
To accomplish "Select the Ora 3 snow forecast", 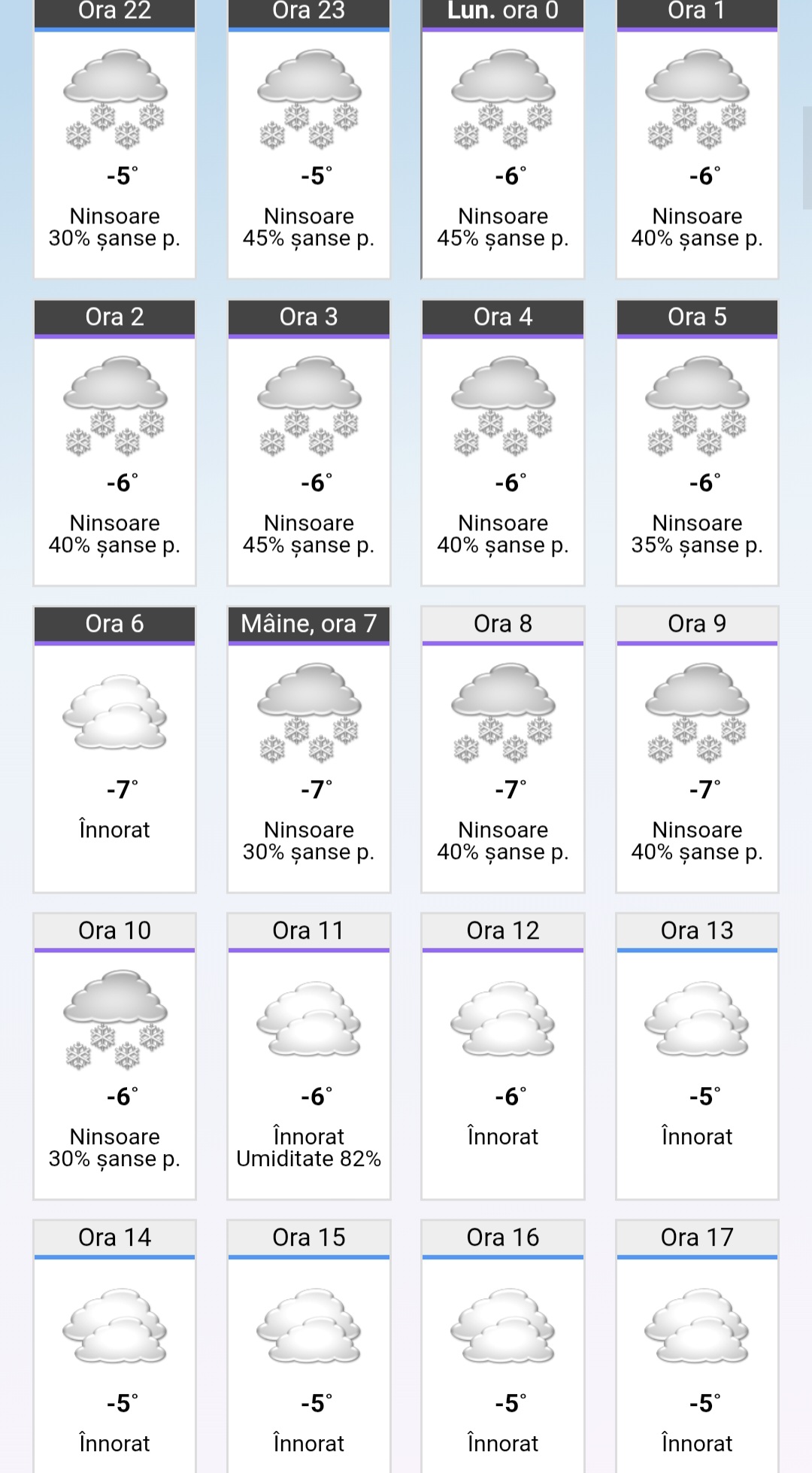I will [308, 444].
